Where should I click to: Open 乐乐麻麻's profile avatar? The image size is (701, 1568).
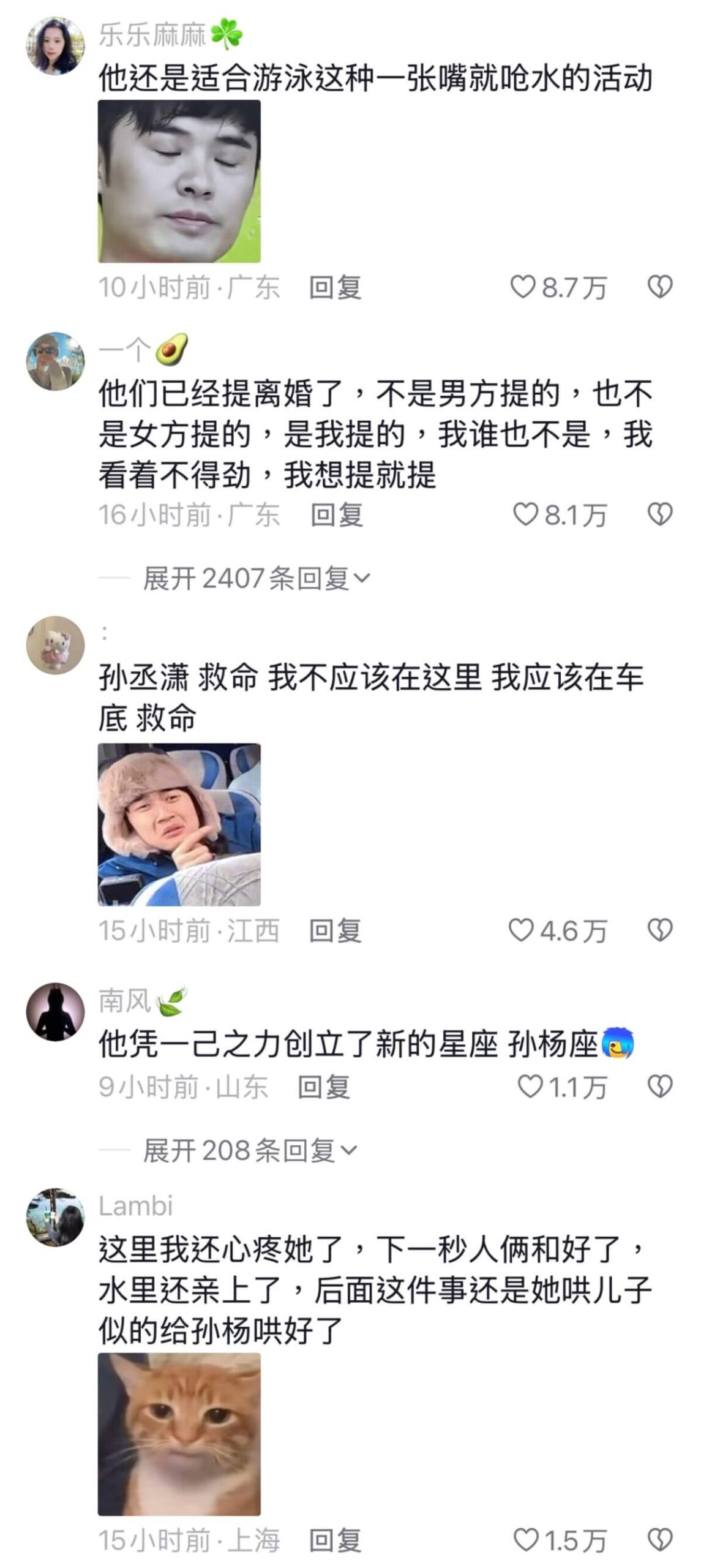point(55,46)
